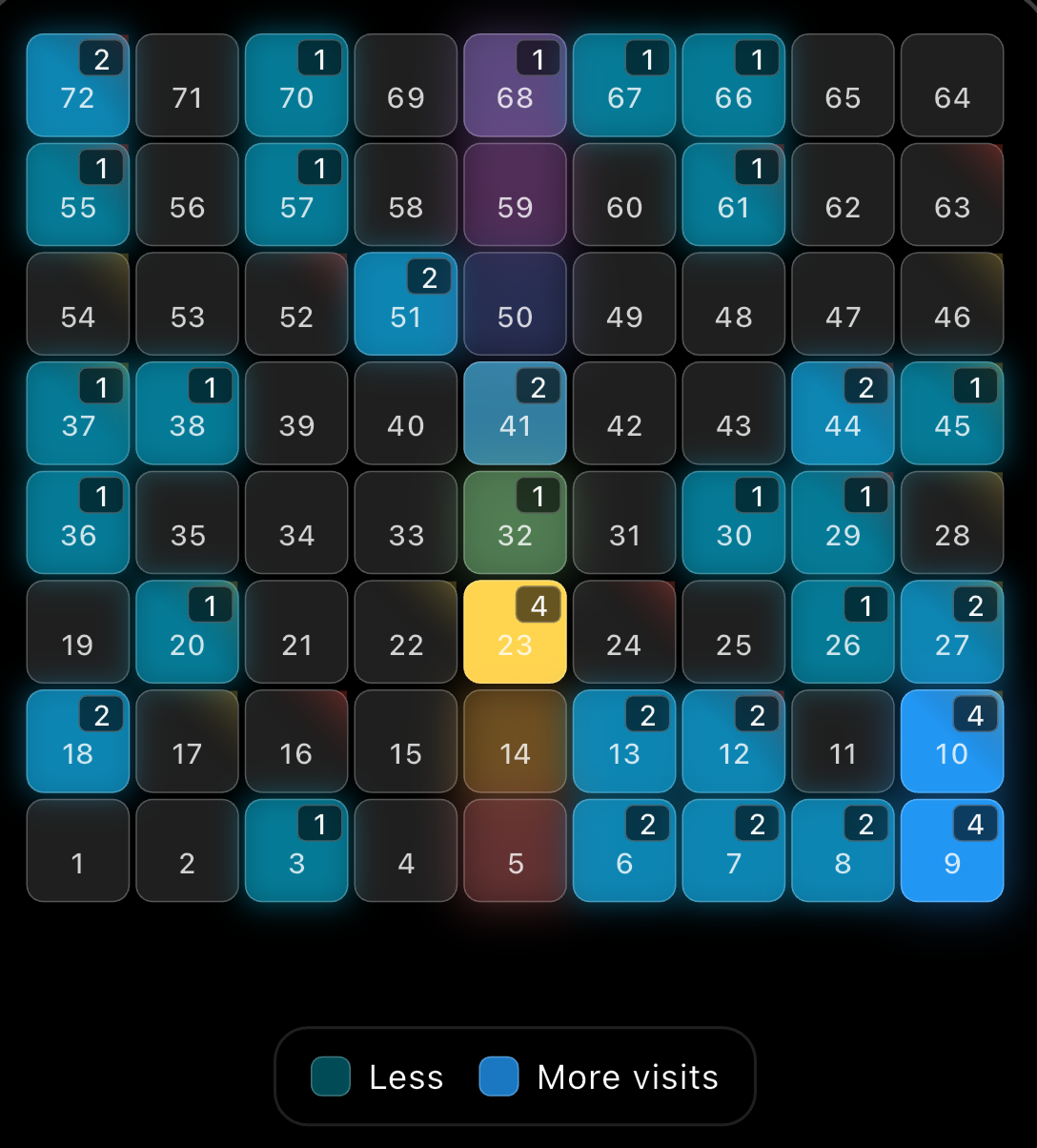Image resolution: width=1037 pixels, height=1148 pixels.
Task: Click the badge showing 1 on cell 3
Action: pos(320,824)
